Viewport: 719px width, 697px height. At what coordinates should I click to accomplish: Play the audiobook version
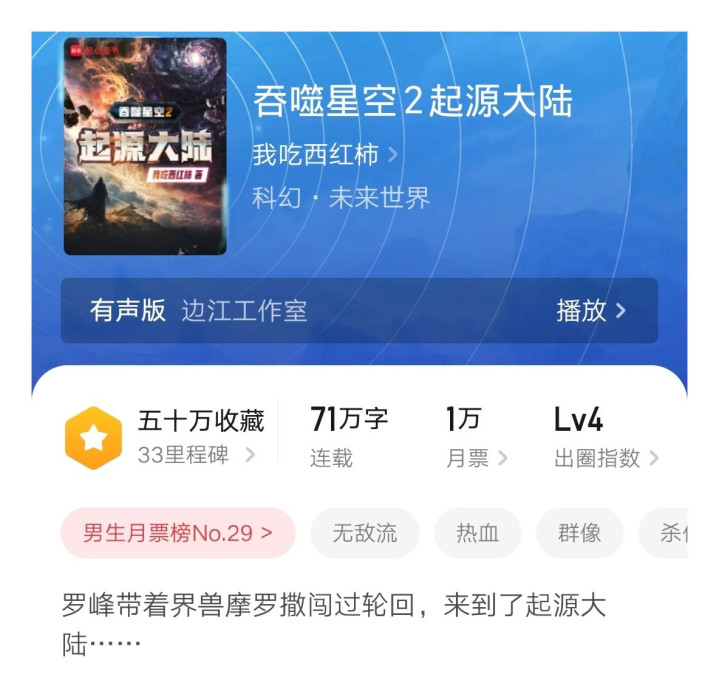[x=591, y=311]
